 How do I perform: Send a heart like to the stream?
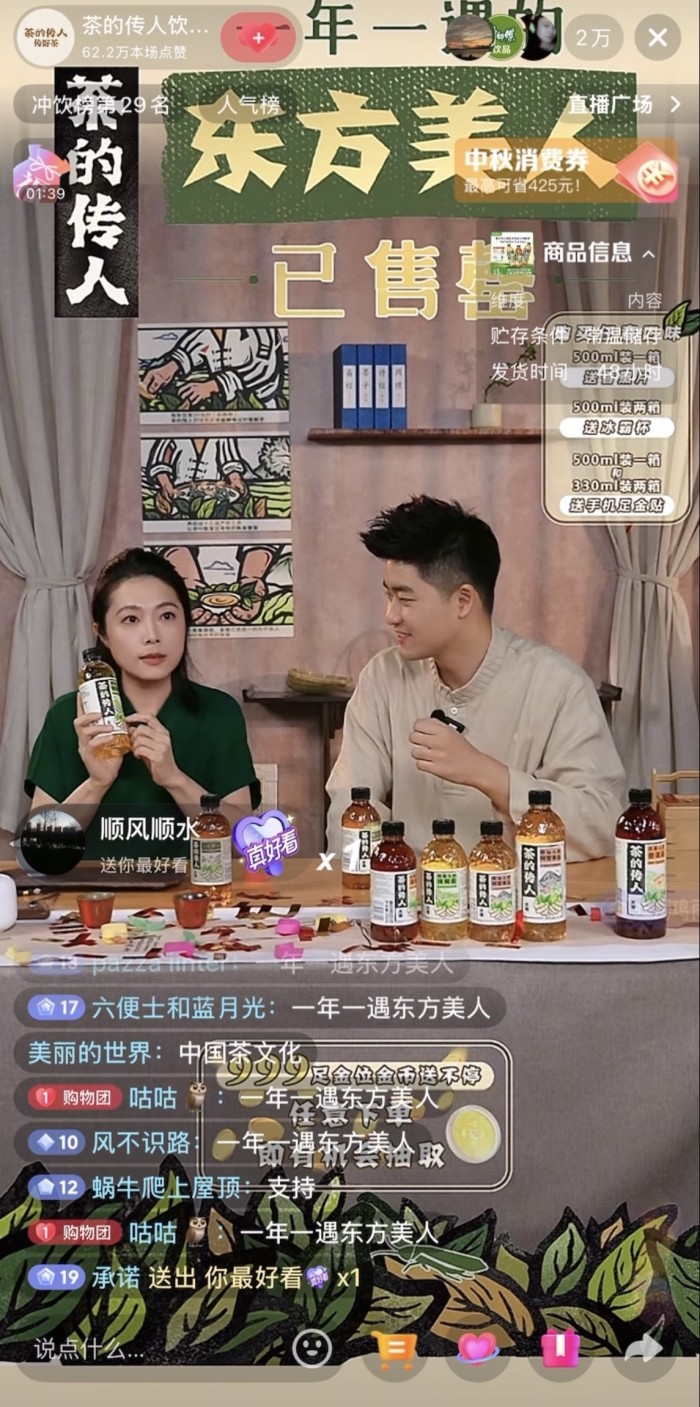(477, 1348)
